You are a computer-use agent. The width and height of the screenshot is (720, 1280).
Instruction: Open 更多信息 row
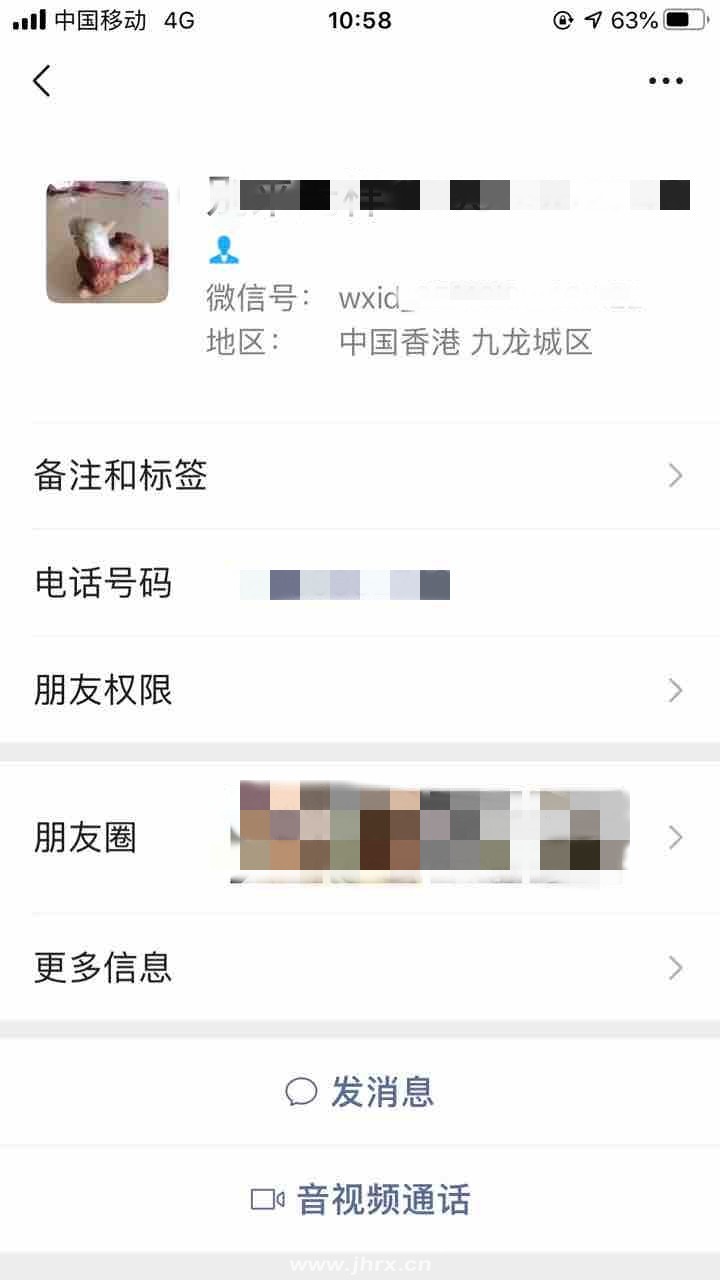click(360, 967)
